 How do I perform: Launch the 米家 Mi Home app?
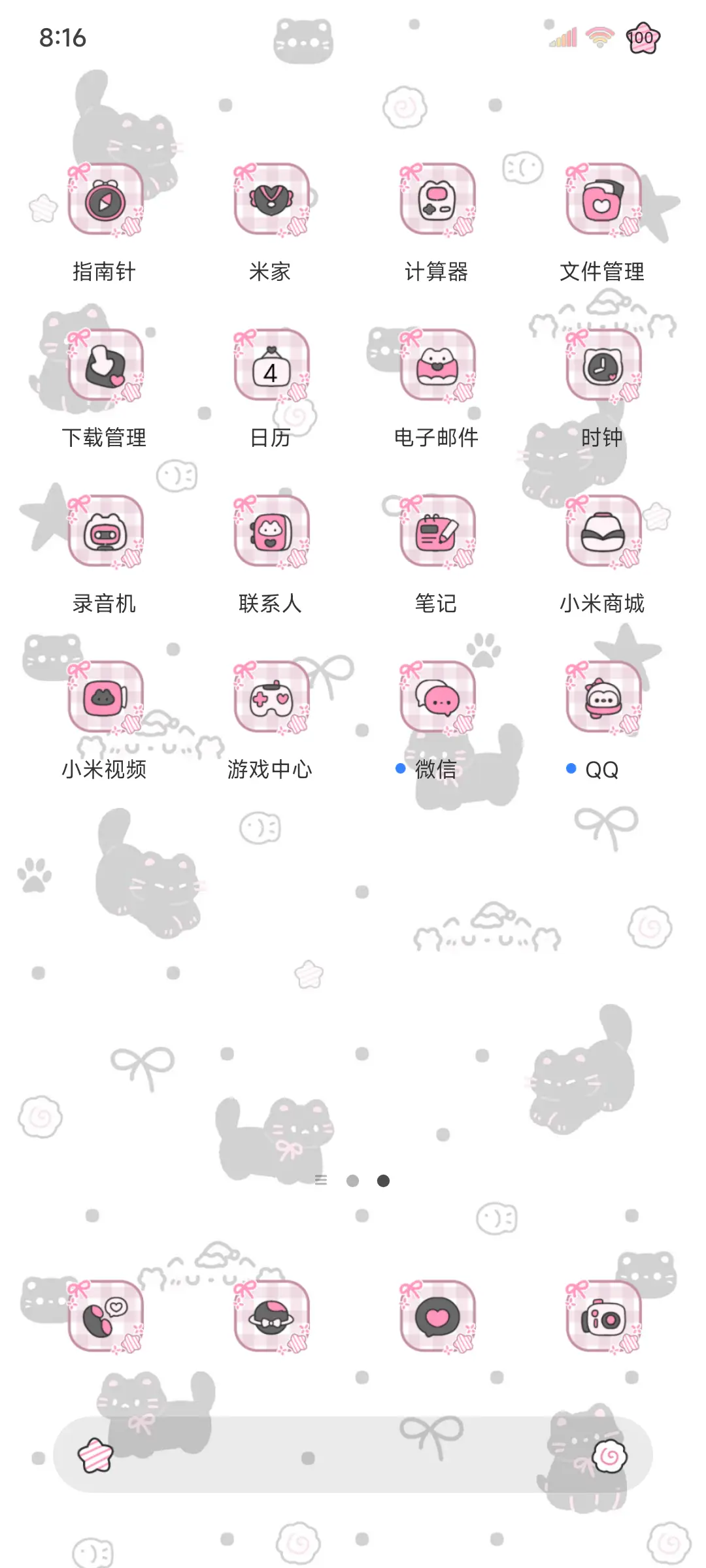[270, 203]
